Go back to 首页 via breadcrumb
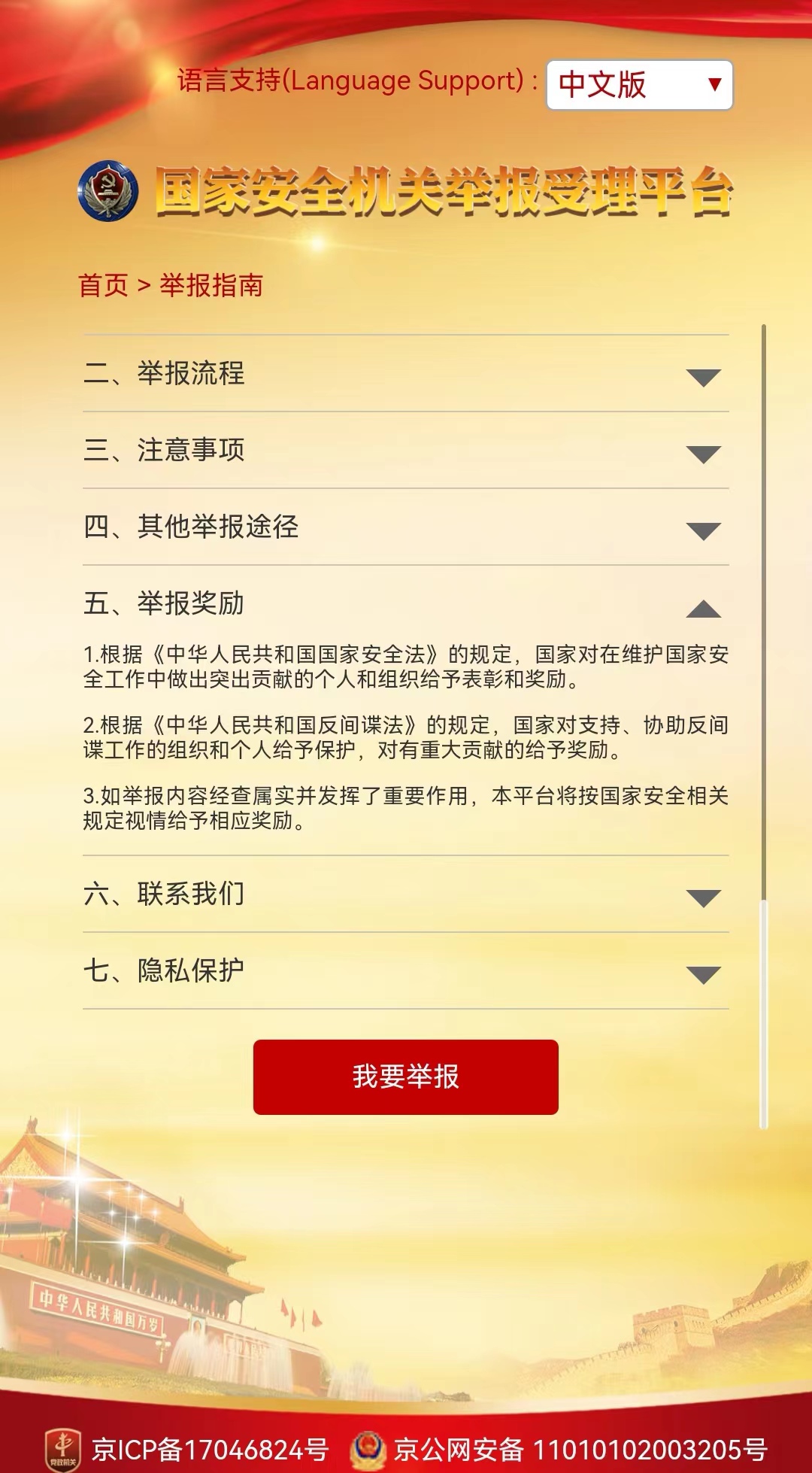This screenshot has width=812, height=1473. (x=103, y=286)
